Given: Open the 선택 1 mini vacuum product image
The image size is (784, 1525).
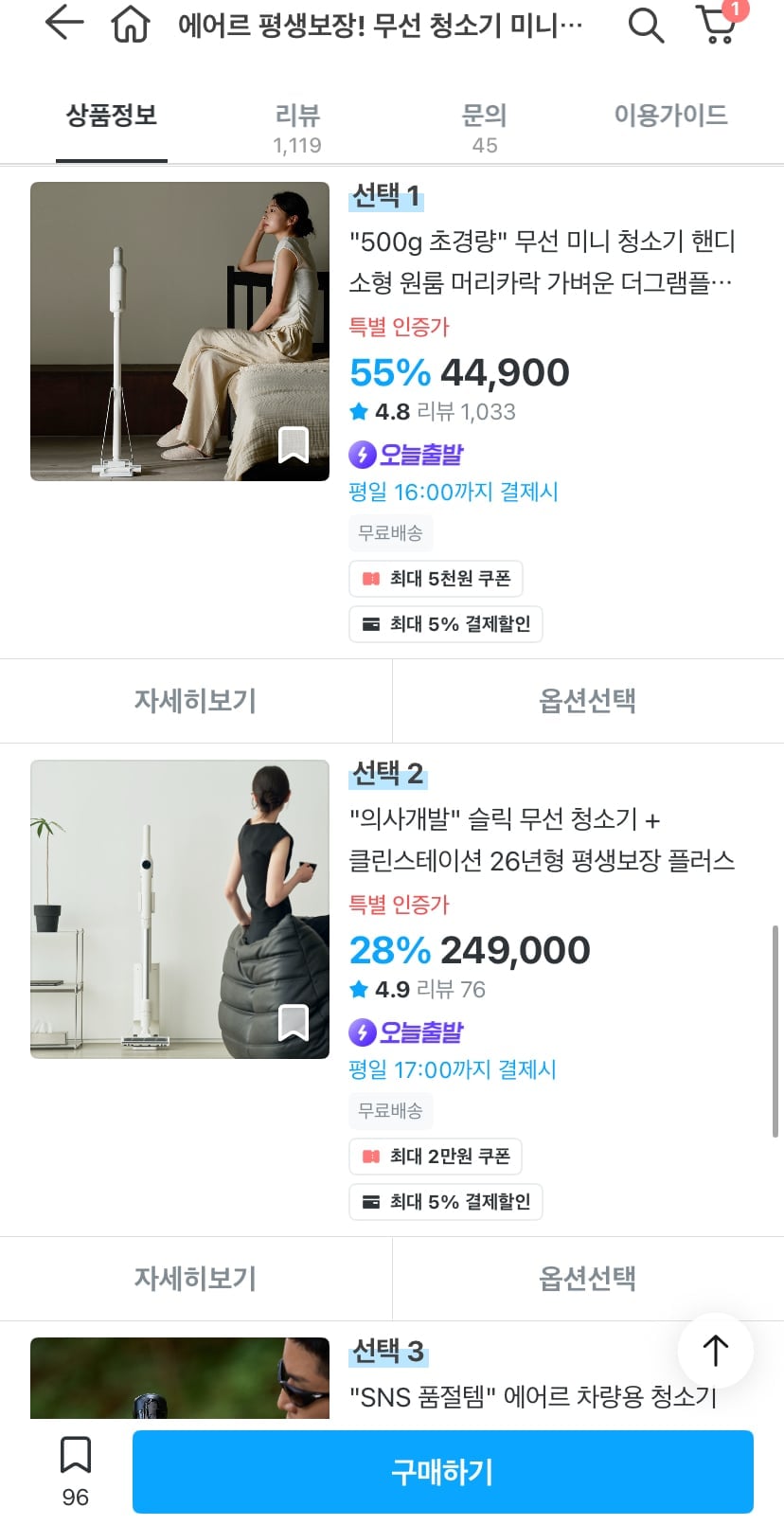Looking at the screenshot, I should pos(180,332).
